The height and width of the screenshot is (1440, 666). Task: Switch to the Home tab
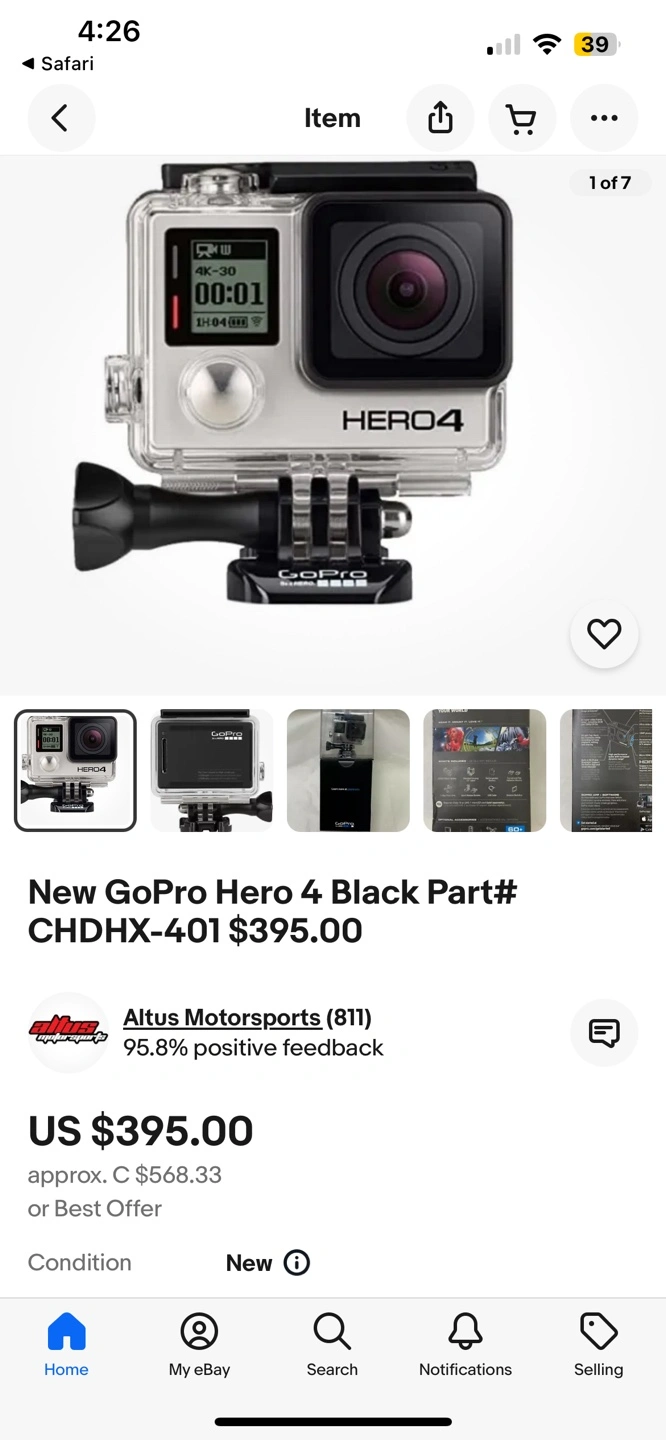[66, 1346]
